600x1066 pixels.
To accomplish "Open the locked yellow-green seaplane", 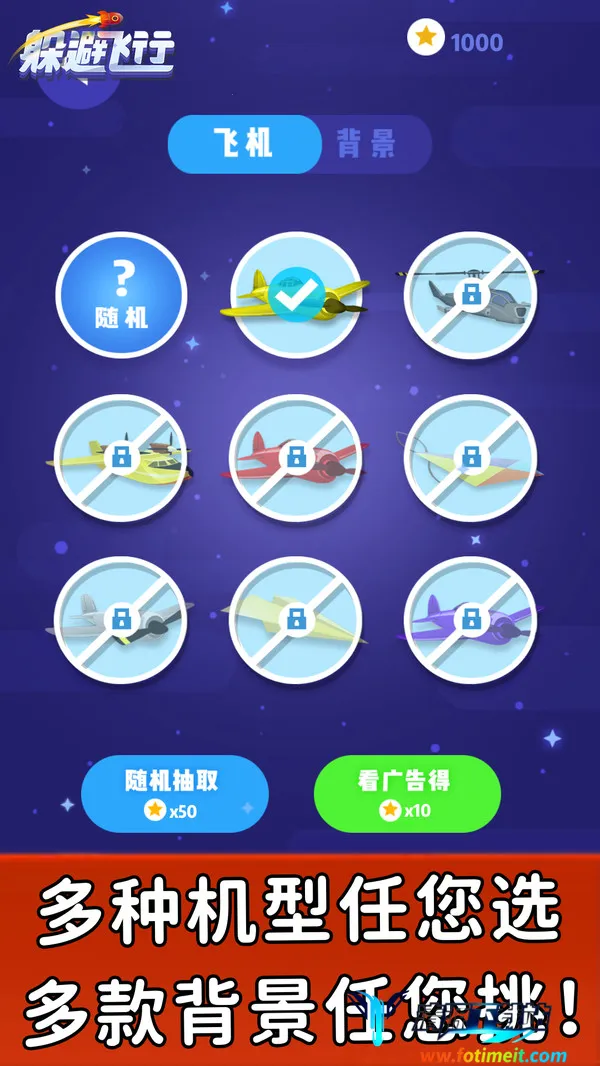I will pyautogui.click(x=121, y=458).
